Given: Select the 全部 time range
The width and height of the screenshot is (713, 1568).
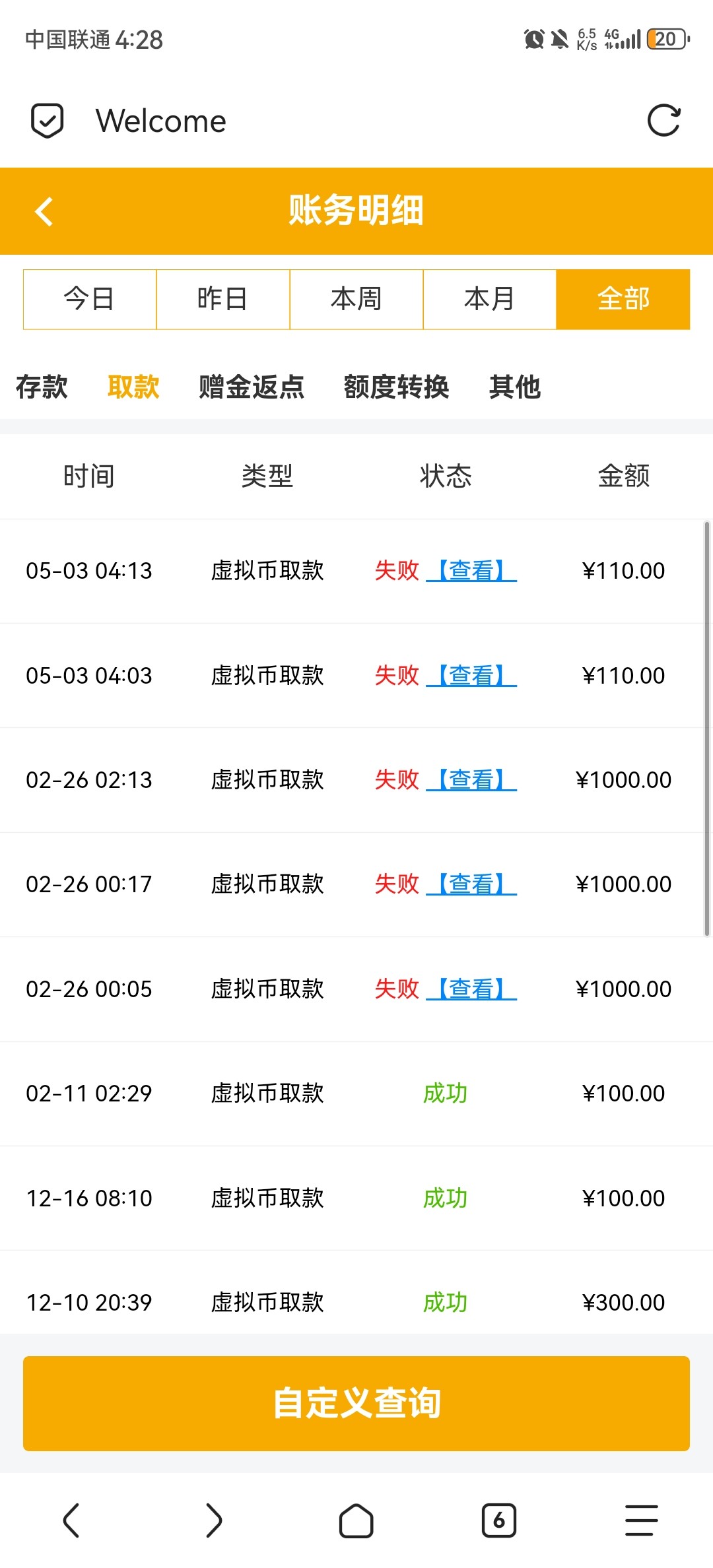Looking at the screenshot, I should [x=623, y=299].
